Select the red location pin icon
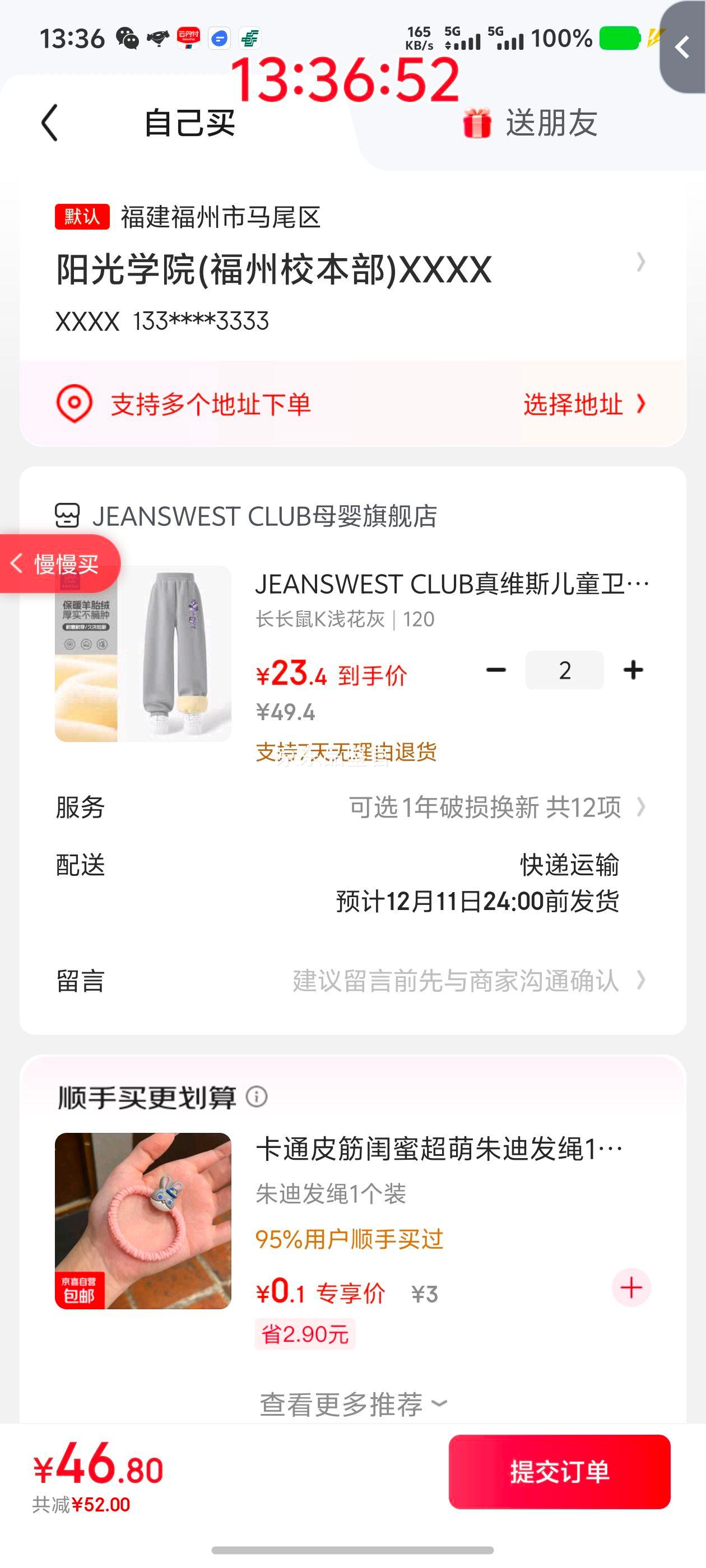This screenshot has height=1568, width=706. [73, 404]
